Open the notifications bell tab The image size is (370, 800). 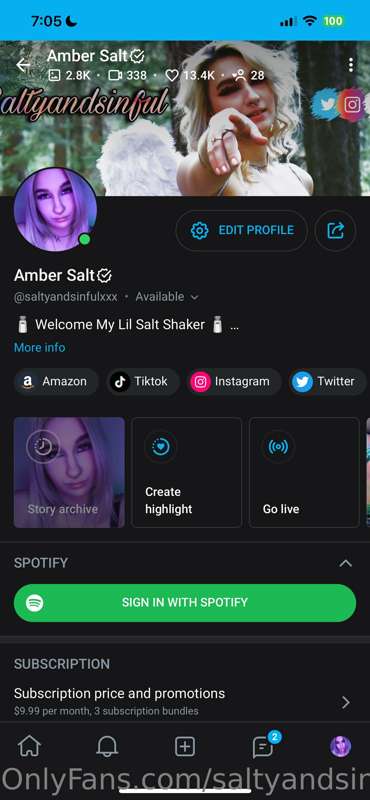[x=107, y=747]
